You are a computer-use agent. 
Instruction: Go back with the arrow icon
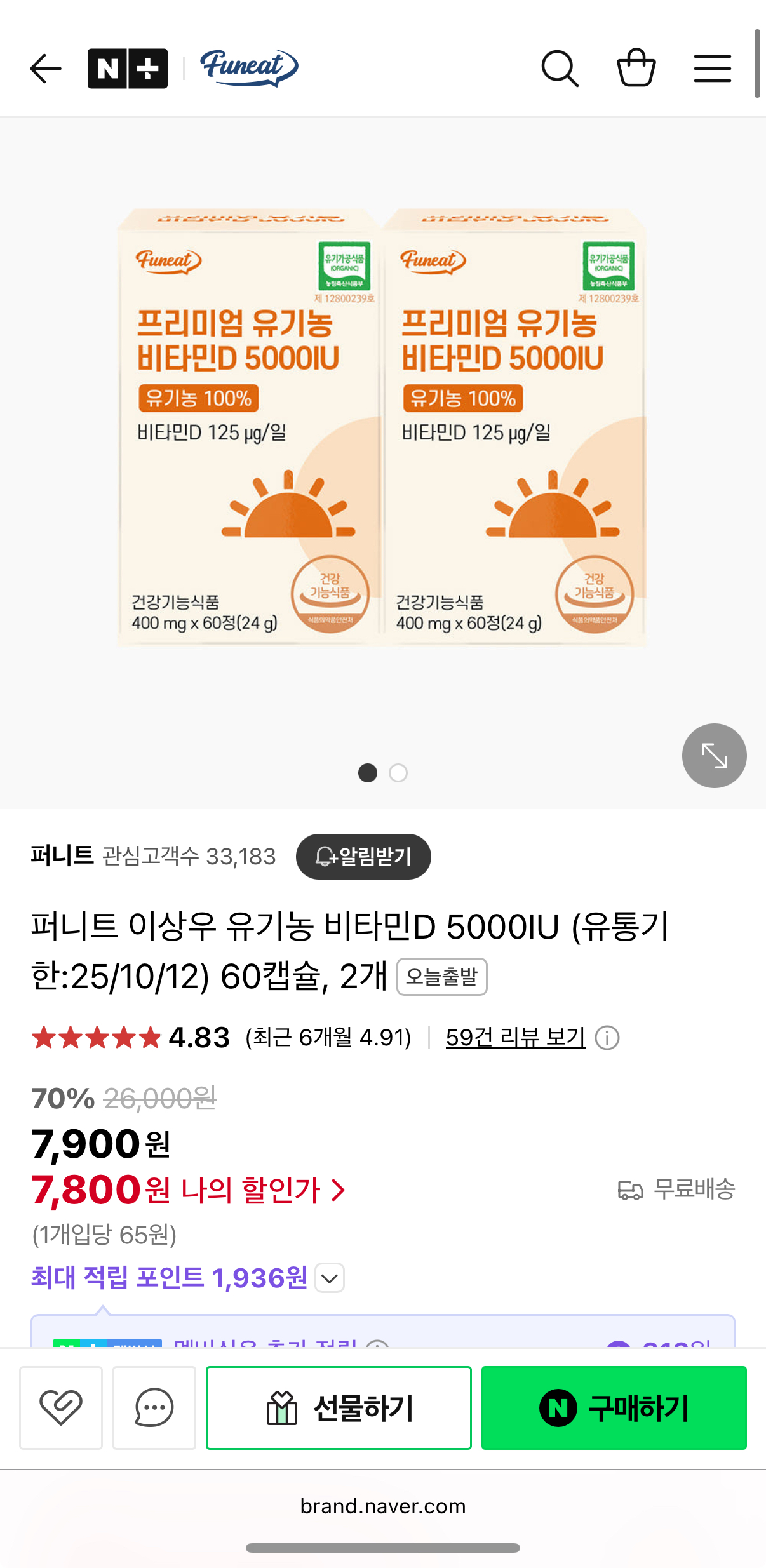click(x=46, y=68)
